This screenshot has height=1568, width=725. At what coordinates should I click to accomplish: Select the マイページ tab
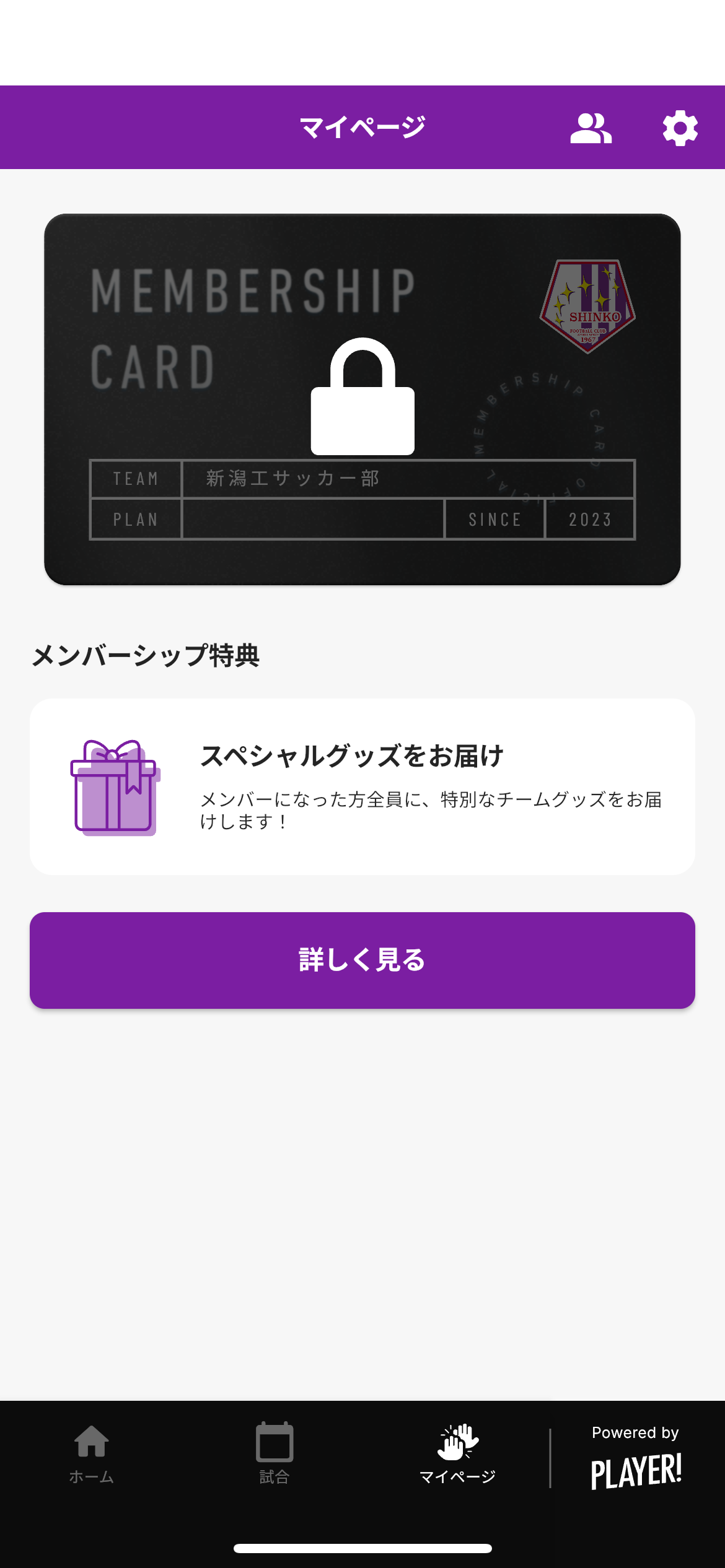click(457, 1453)
